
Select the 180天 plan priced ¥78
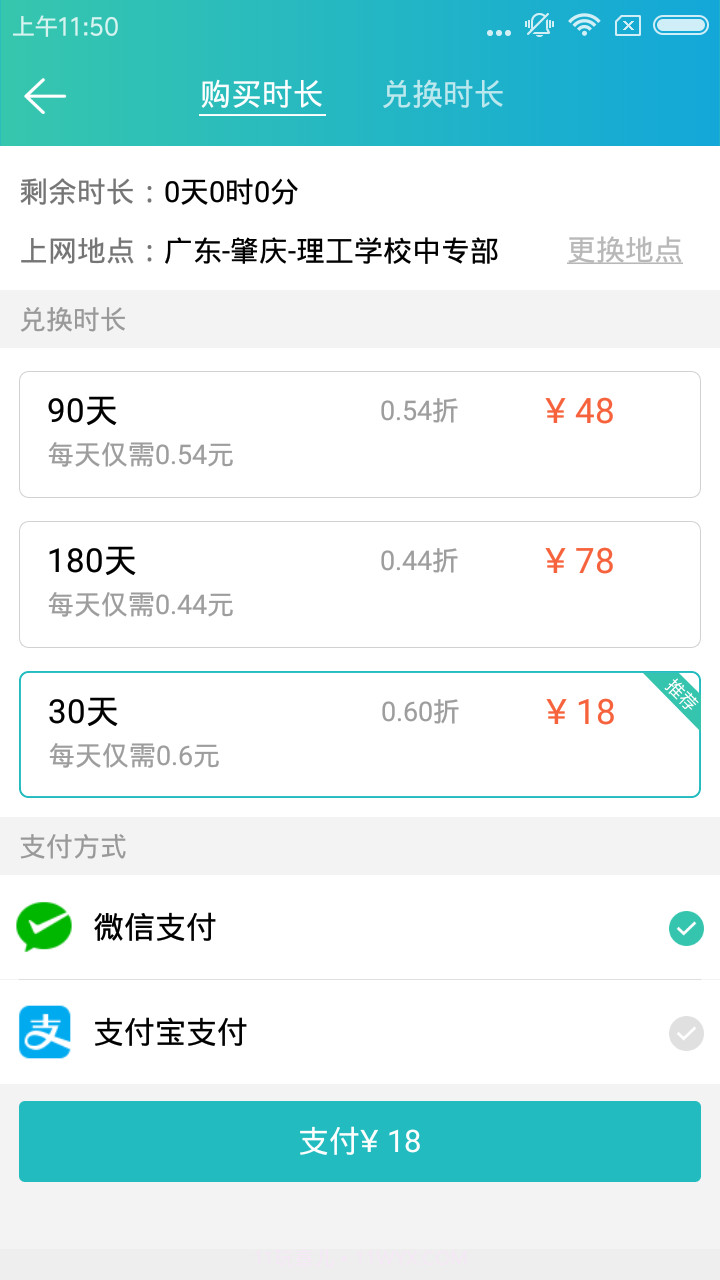(360, 583)
